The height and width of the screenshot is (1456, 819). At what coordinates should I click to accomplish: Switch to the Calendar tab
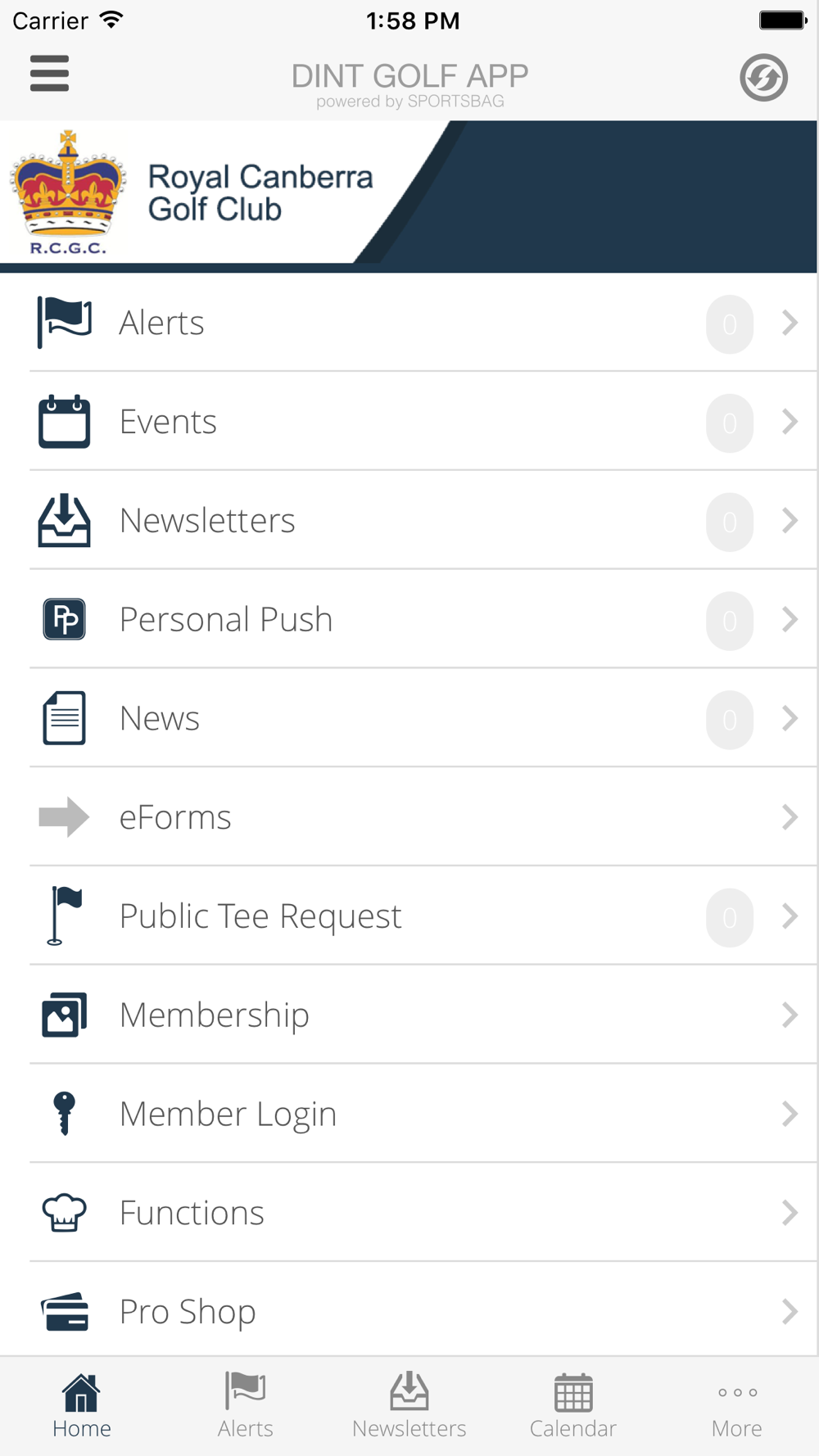pyautogui.click(x=573, y=1406)
